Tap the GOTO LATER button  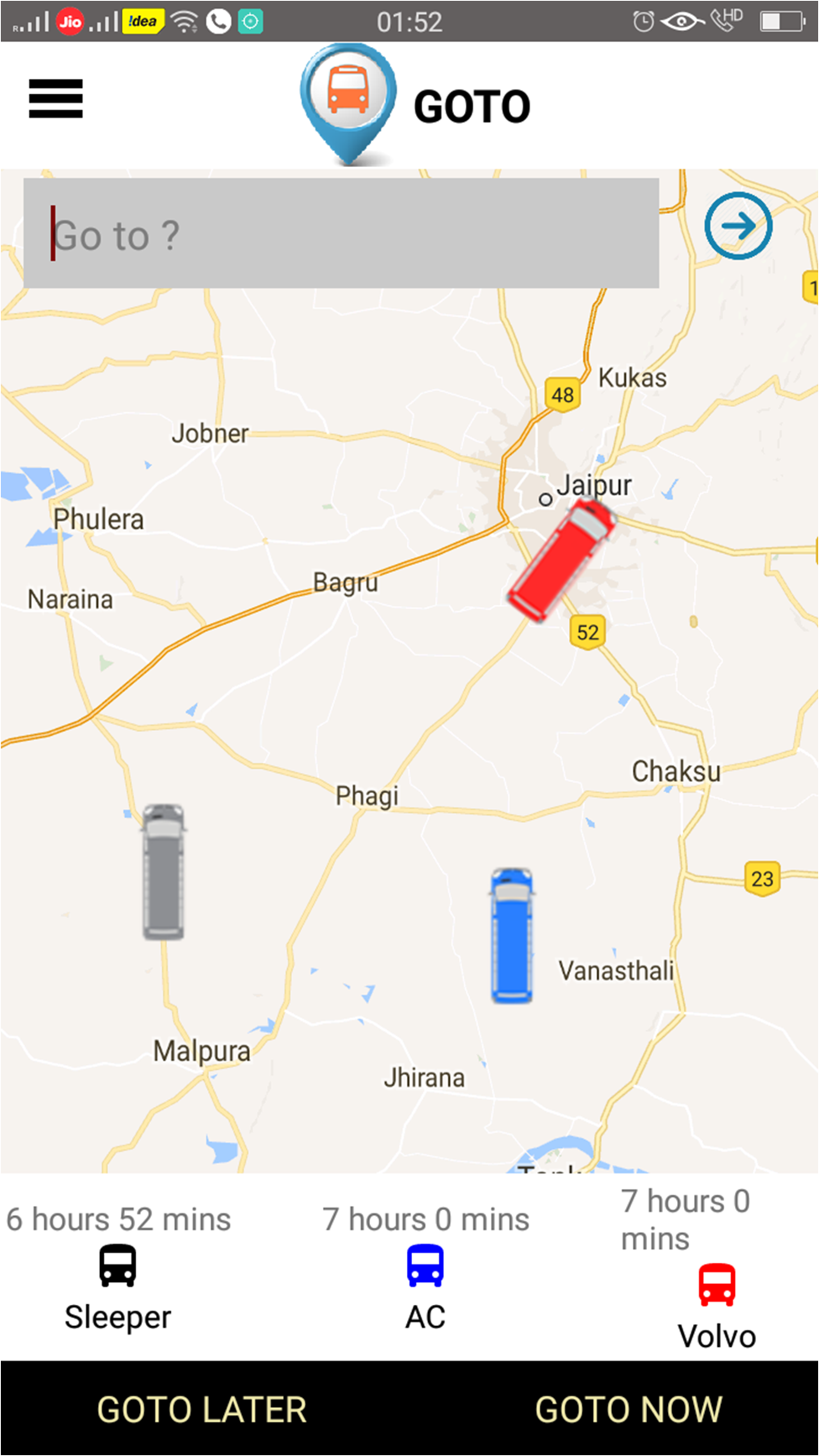coord(201,1409)
